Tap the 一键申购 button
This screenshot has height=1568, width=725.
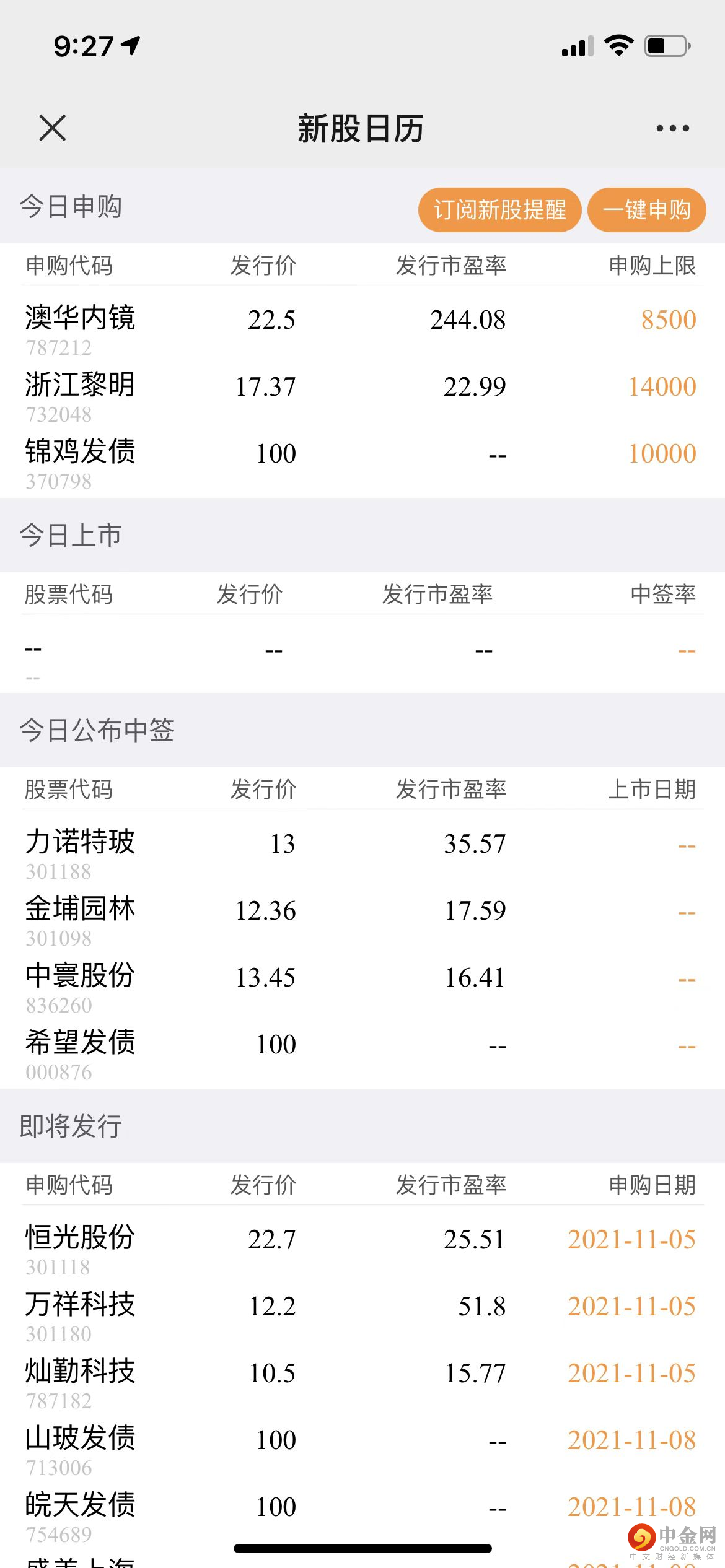646,210
